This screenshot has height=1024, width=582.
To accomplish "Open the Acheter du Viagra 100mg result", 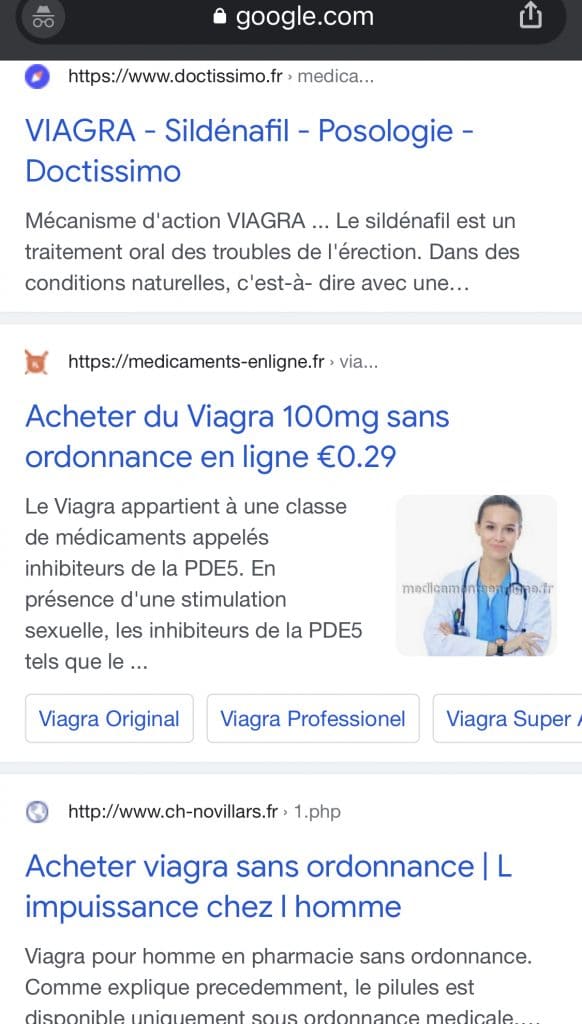I will 237,437.
